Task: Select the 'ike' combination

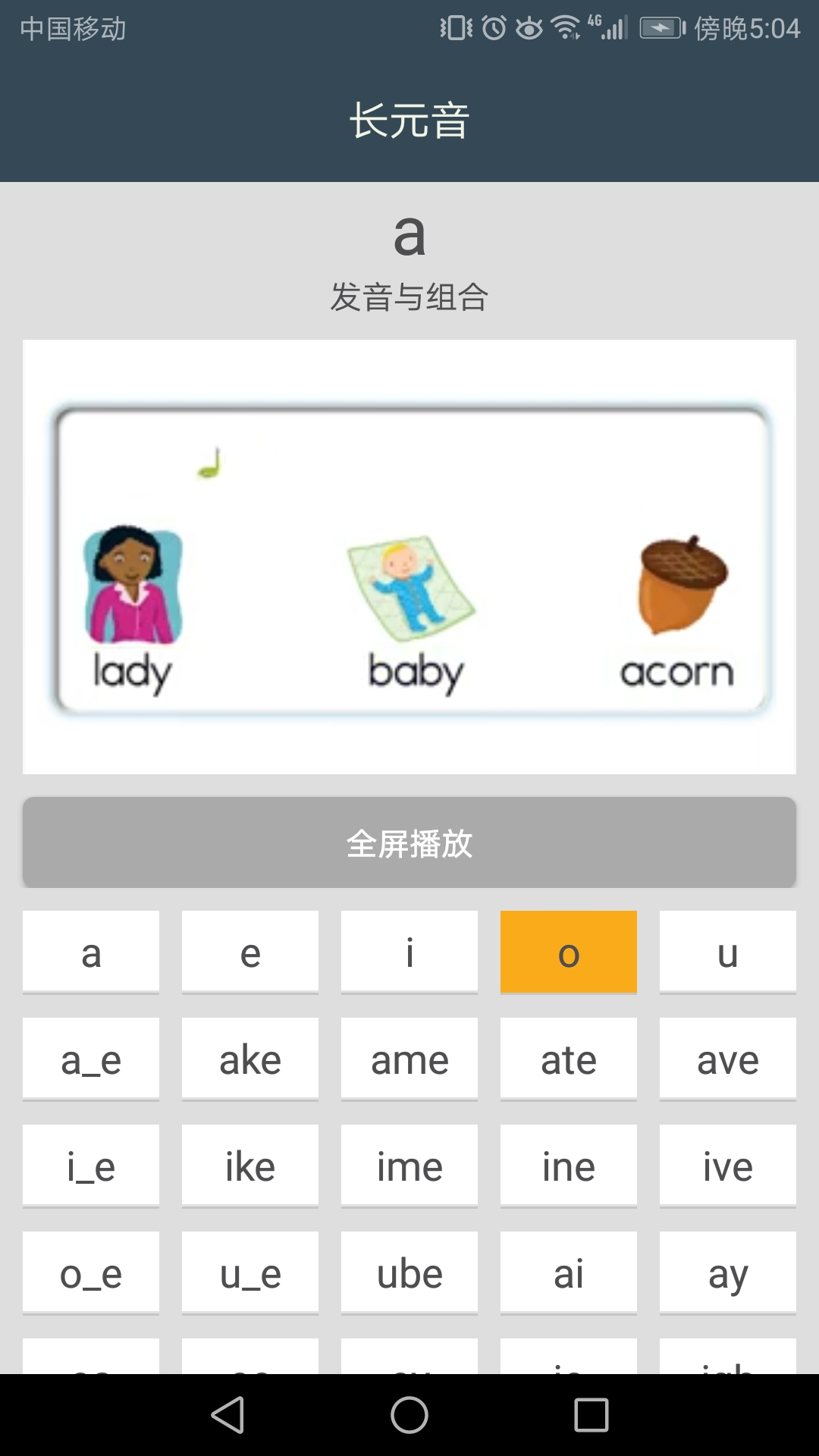Action: 250,1166
